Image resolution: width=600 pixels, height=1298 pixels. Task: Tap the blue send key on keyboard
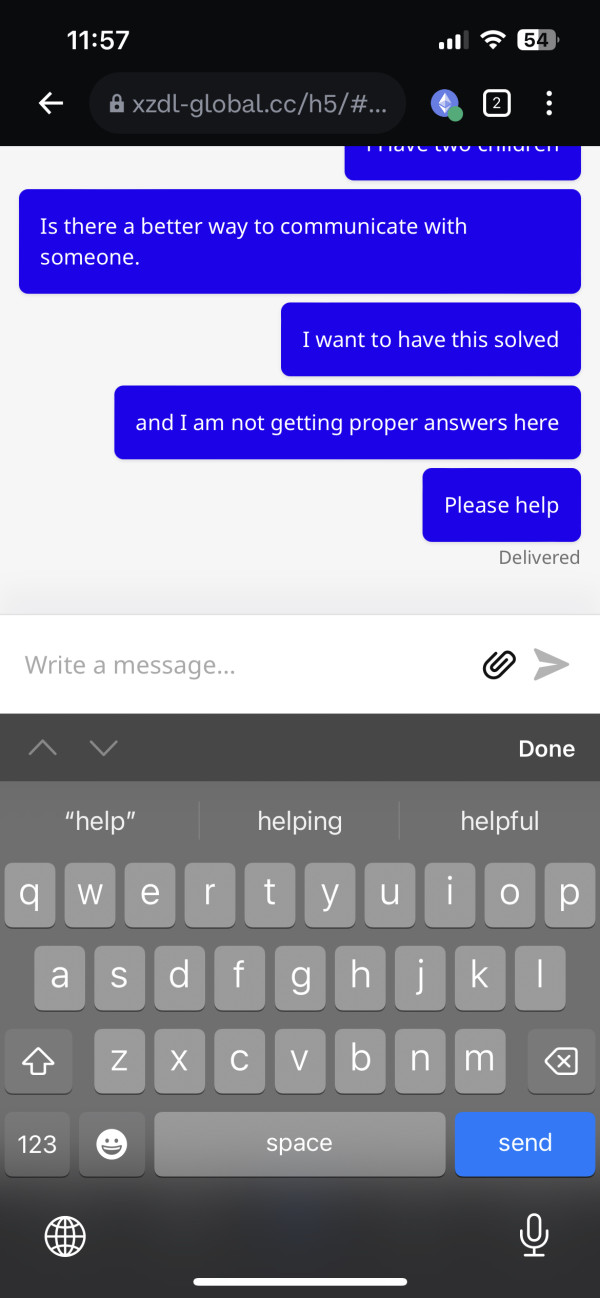click(525, 1143)
